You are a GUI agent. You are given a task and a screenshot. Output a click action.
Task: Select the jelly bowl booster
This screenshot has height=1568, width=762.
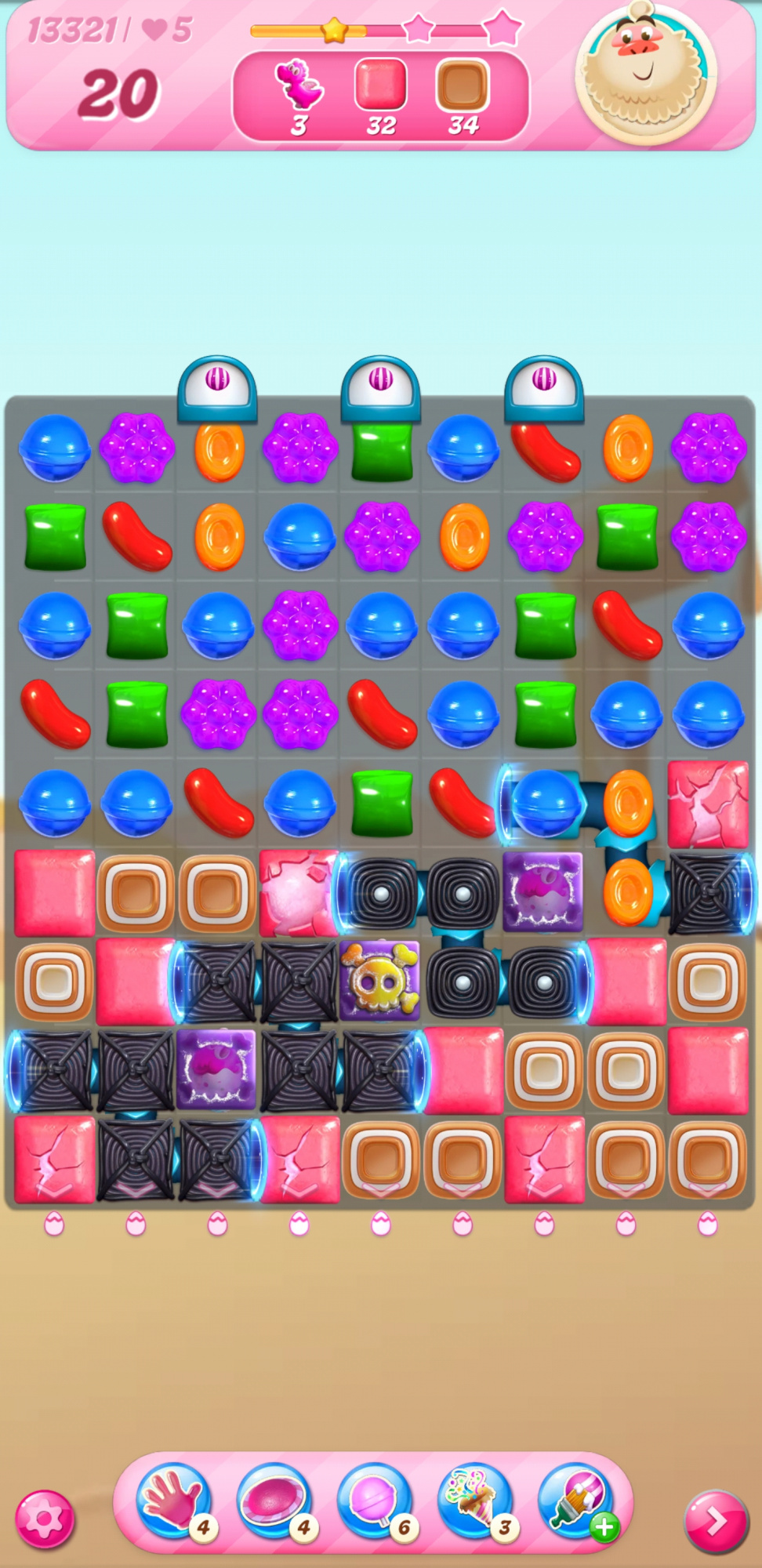274,1501
